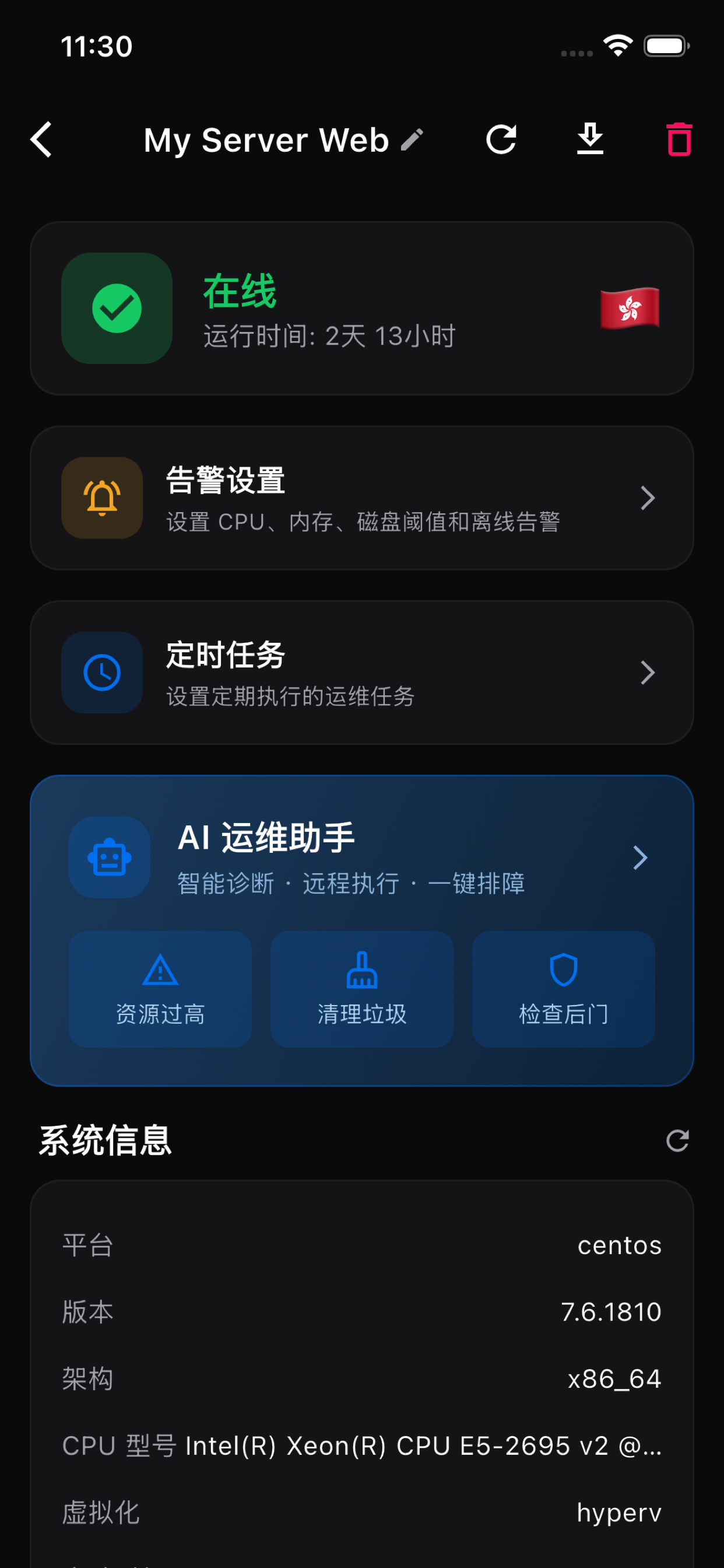
Task: Refresh 系统信息 with its reload icon
Action: pos(679,1140)
